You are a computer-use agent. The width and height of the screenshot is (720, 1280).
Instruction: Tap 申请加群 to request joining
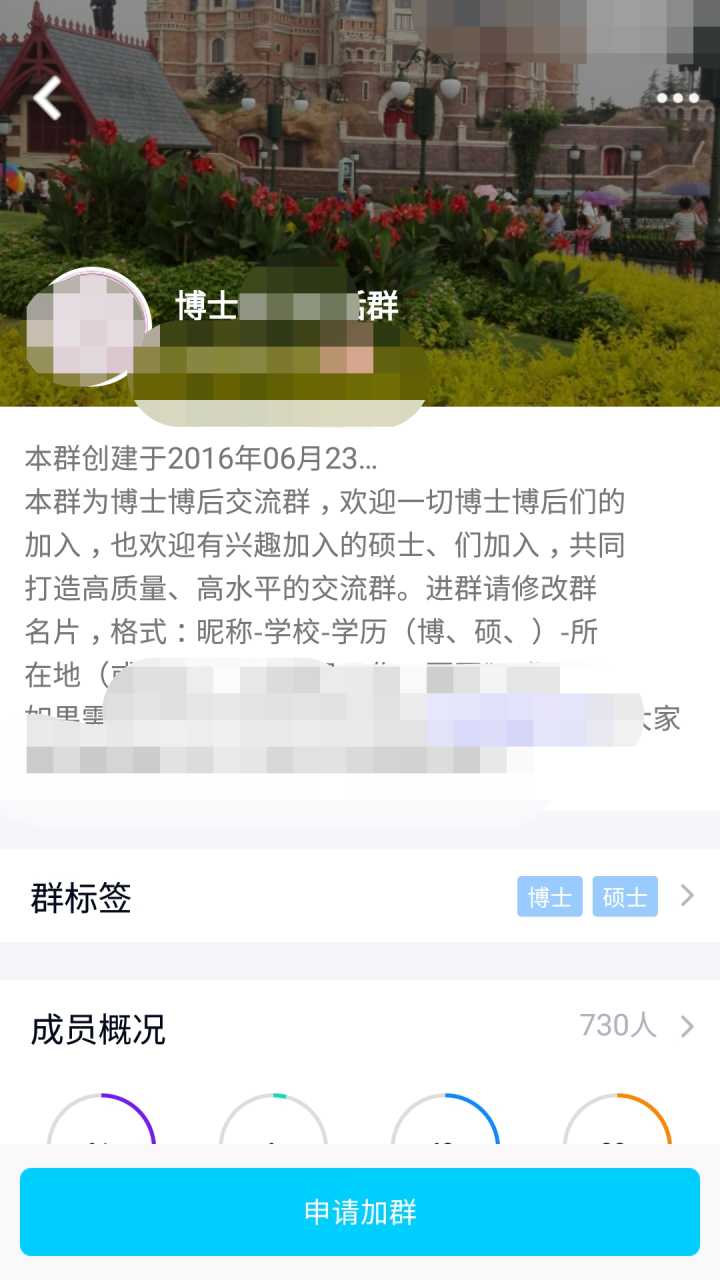[x=360, y=1212]
